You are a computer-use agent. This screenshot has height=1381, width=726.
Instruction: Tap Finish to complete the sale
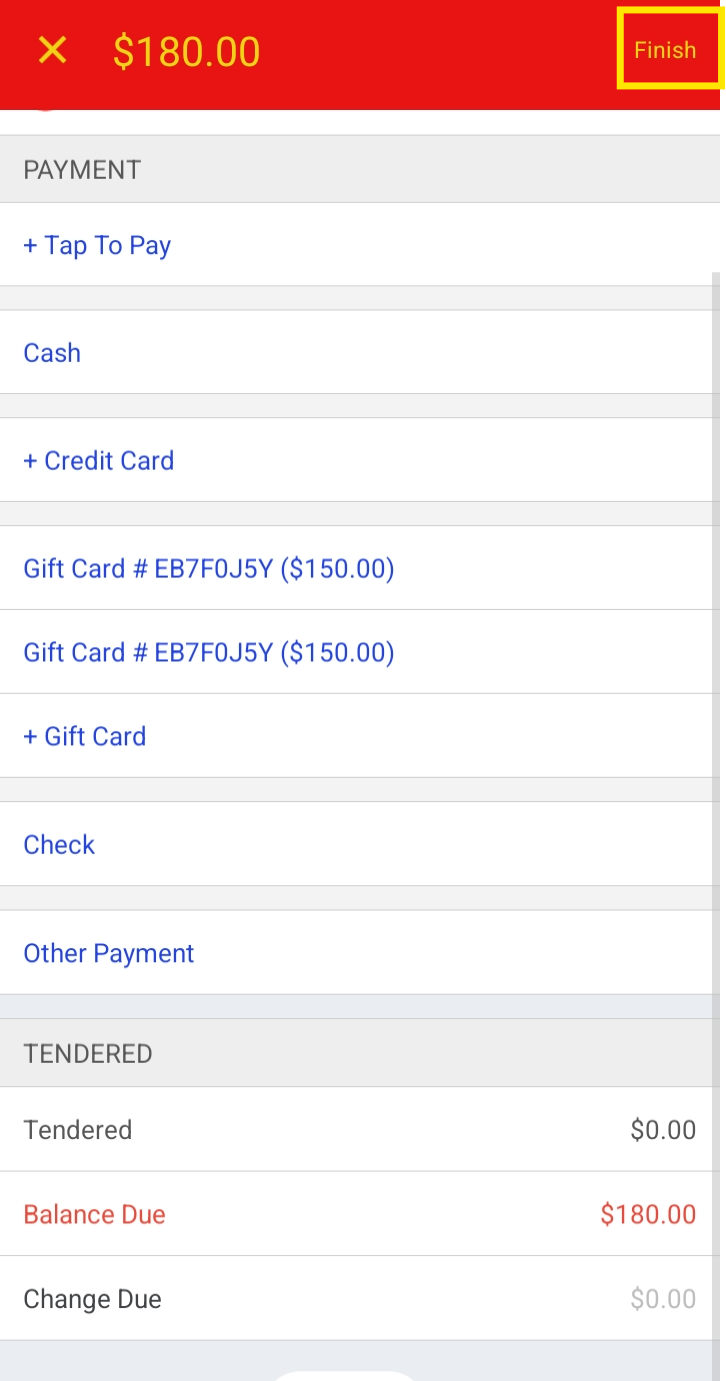(x=665, y=50)
